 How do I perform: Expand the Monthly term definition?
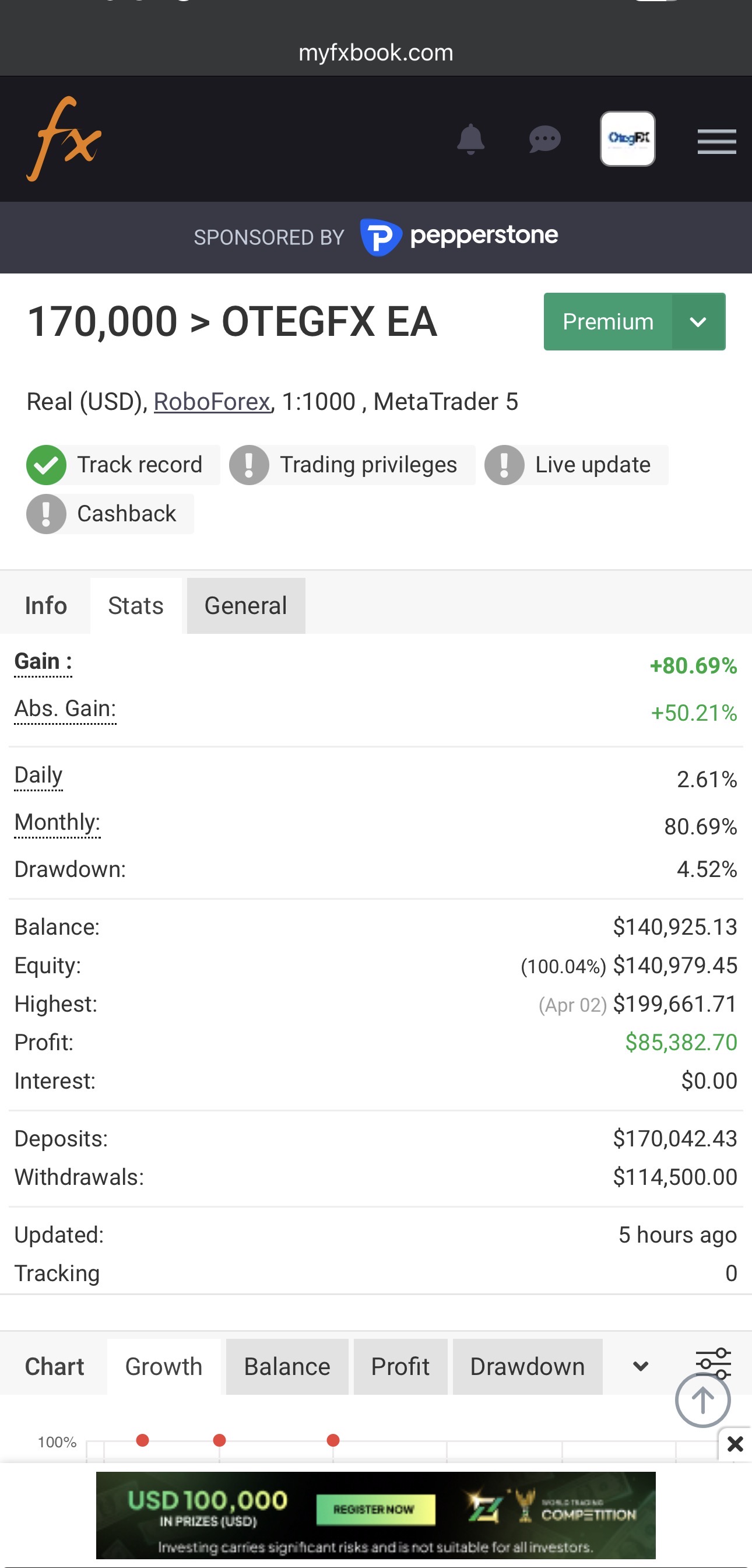[x=57, y=822]
